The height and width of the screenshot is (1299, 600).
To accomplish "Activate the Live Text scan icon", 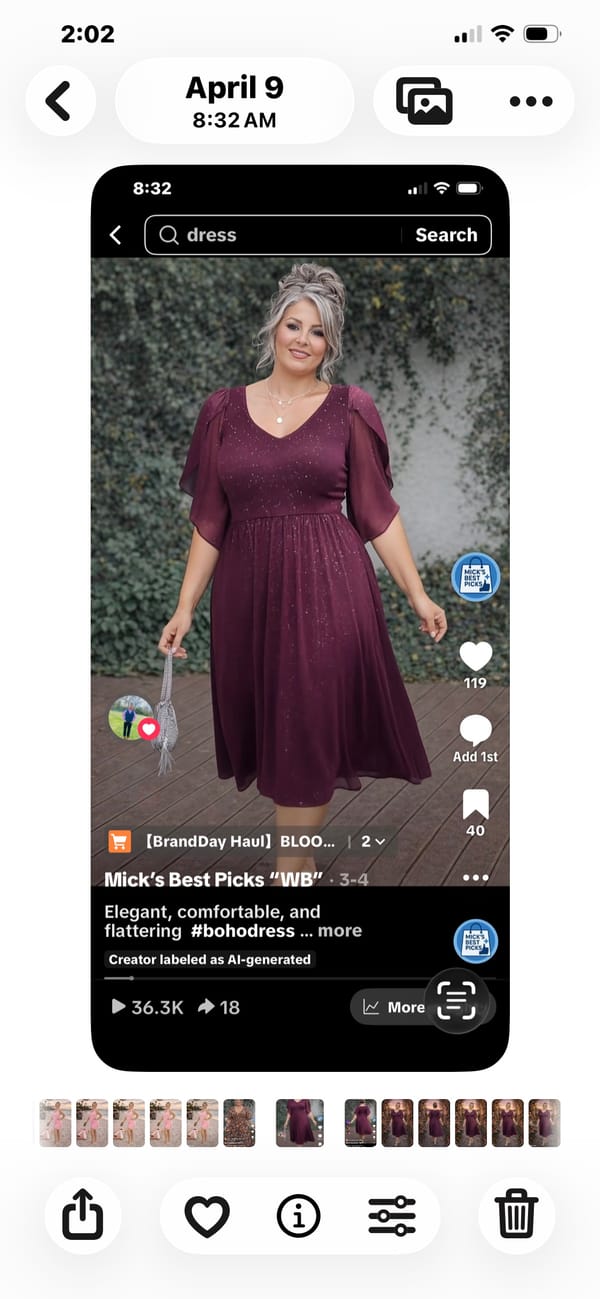I will (457, 1001).
